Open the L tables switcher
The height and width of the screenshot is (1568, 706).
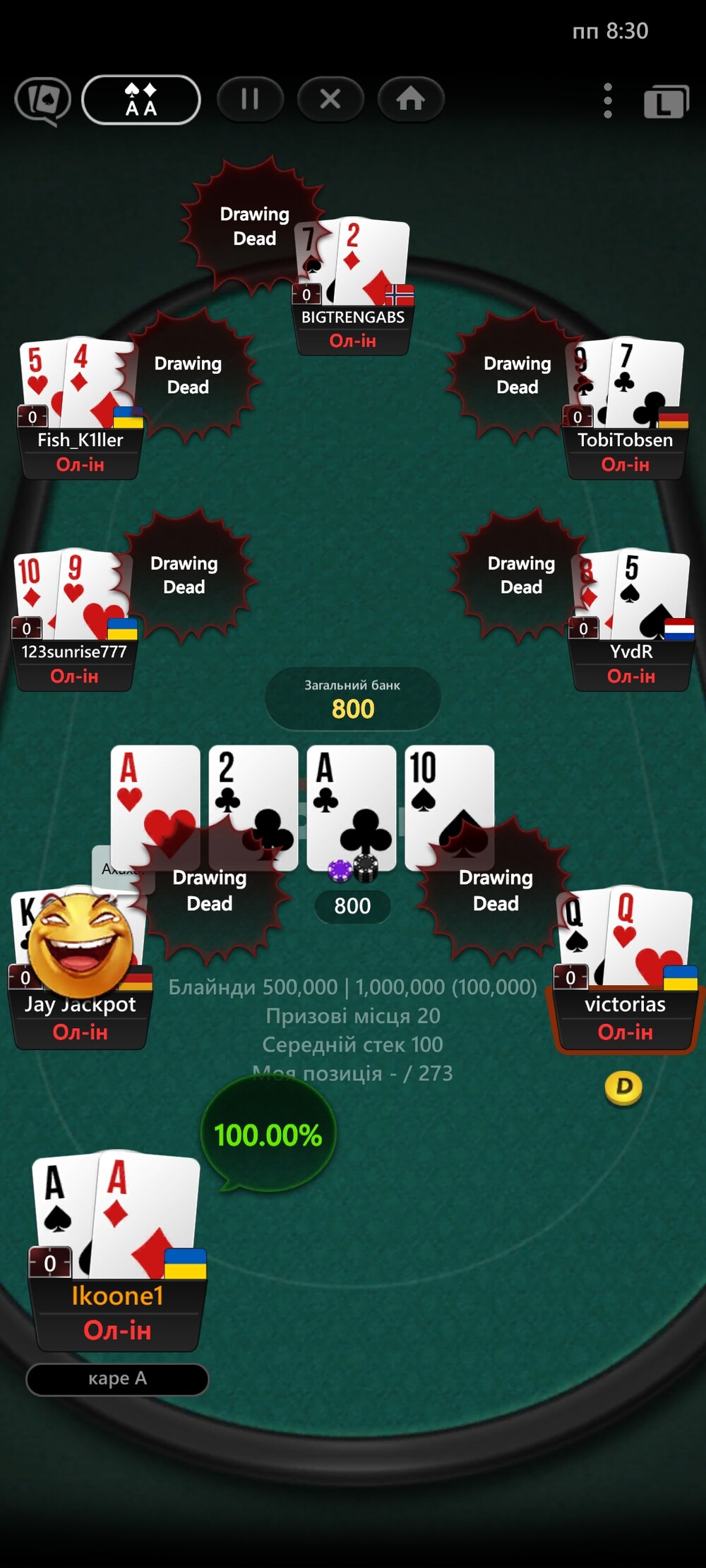click(665, 102)
